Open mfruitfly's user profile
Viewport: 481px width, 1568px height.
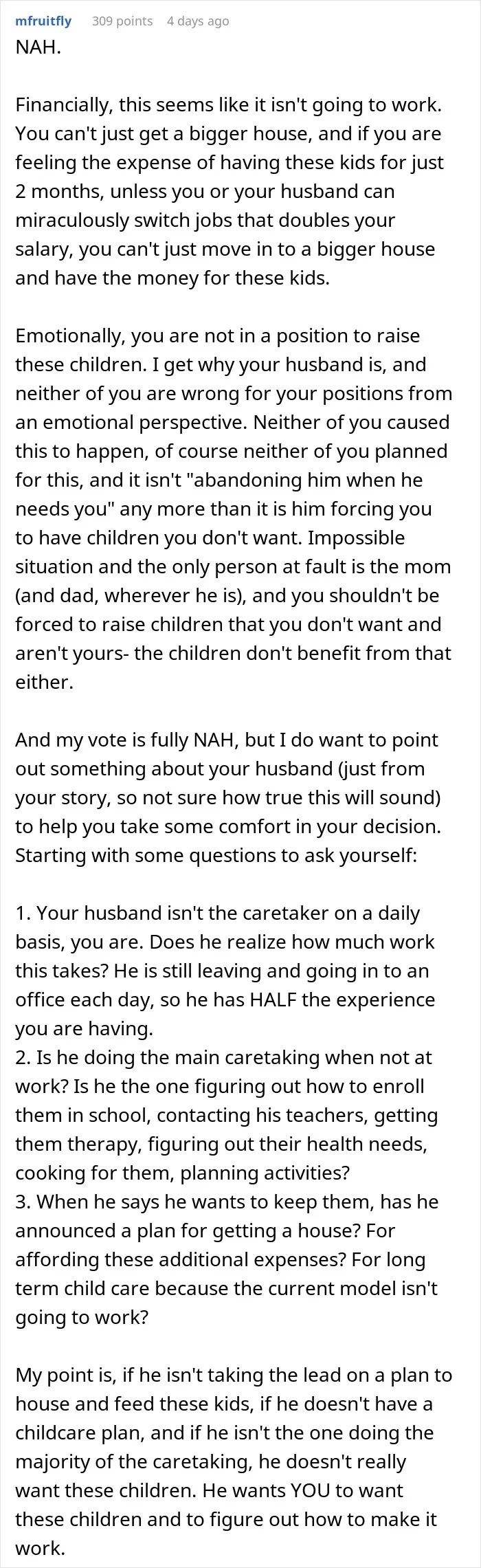click(43, 21)
